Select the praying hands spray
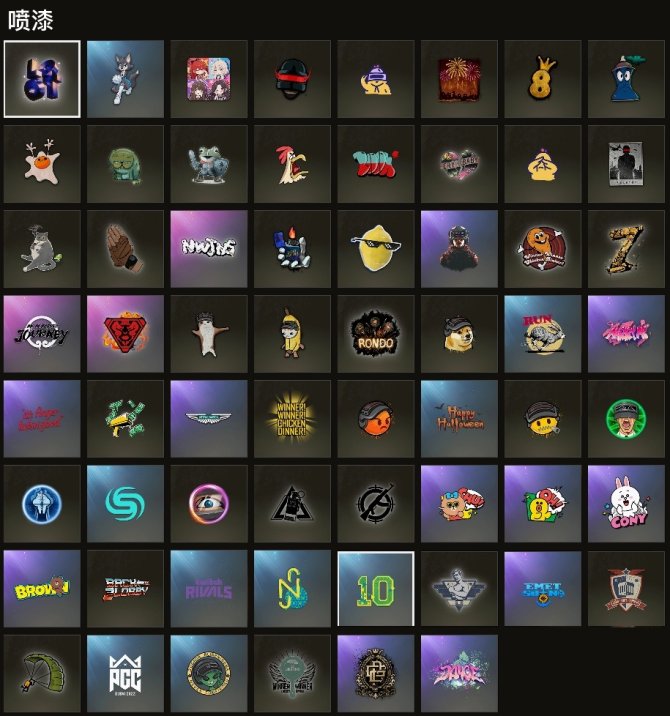The width and height of the screenshot is (670, 716). pos(125,248)
